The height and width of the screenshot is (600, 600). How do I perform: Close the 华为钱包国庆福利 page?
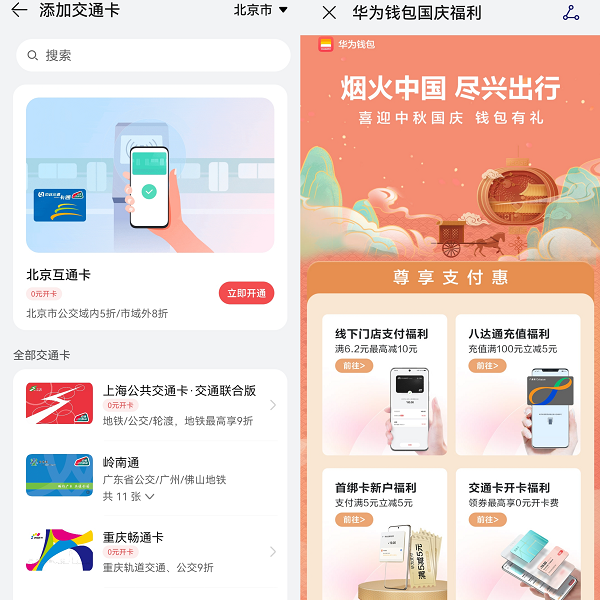(328, 13)
